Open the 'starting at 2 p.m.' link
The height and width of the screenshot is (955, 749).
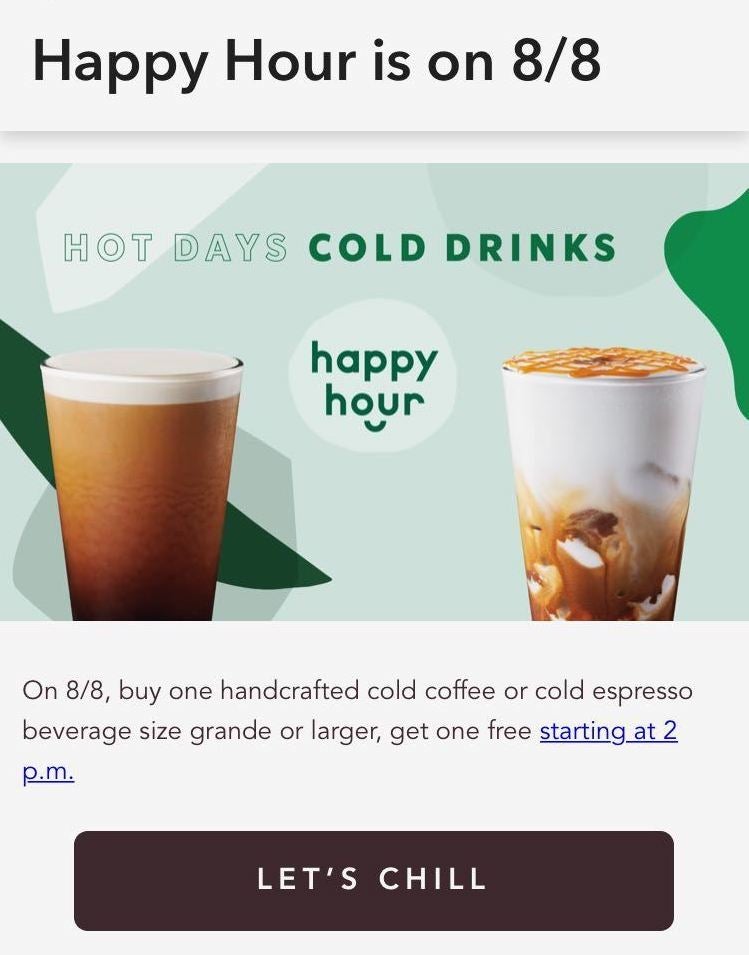pos(607,732)
